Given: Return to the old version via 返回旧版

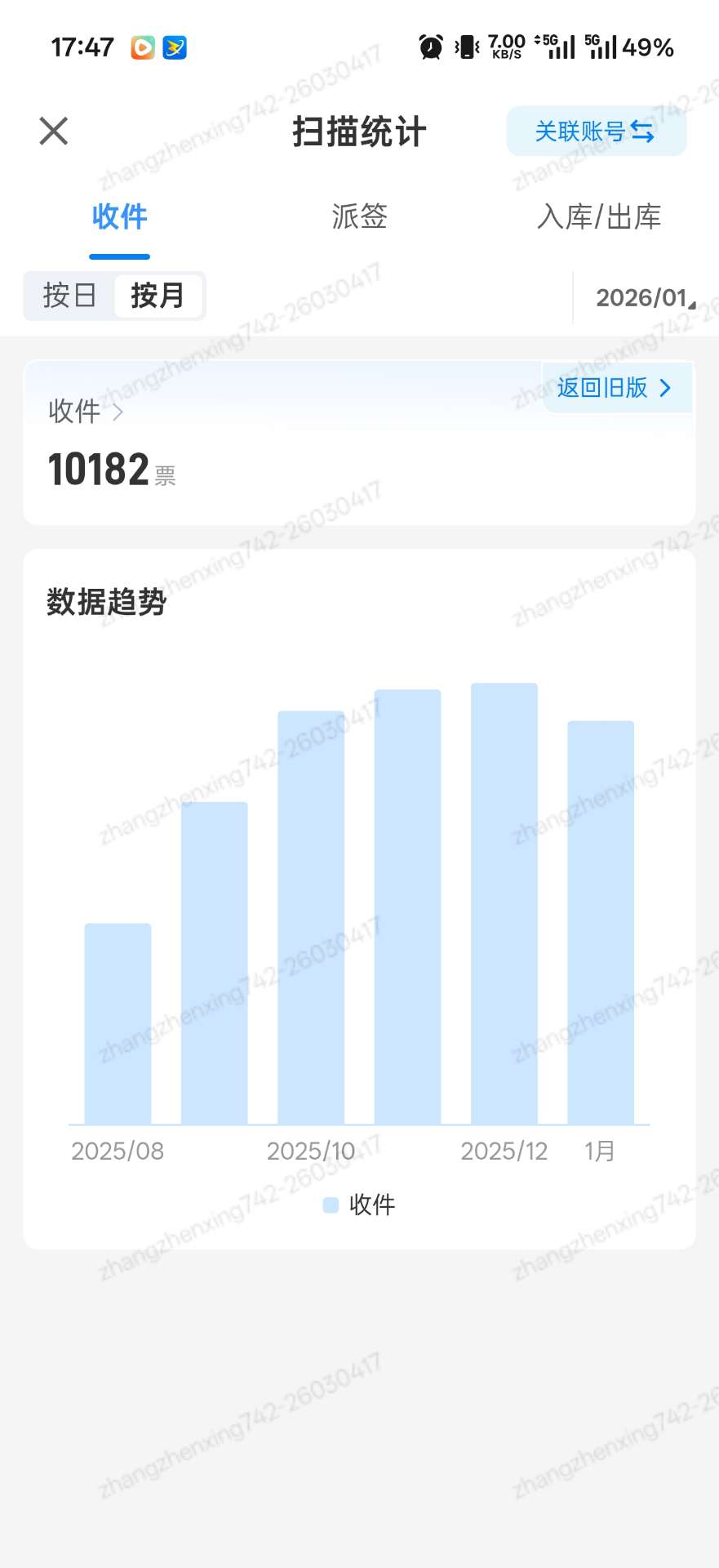Looking at the screenshot, I should point(615,388).
